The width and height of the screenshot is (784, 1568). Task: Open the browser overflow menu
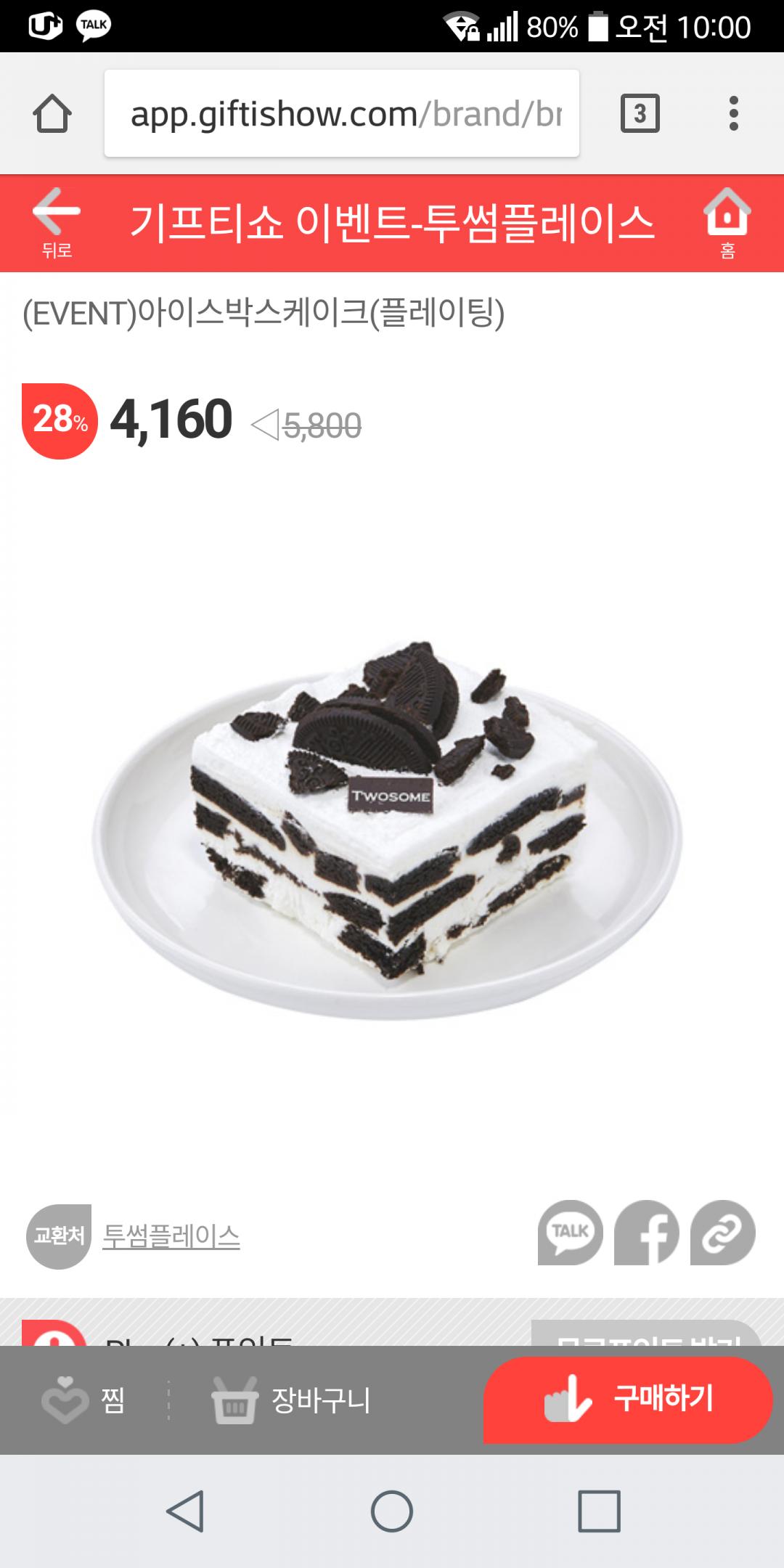pyautogui.click(x=733, y=114)
